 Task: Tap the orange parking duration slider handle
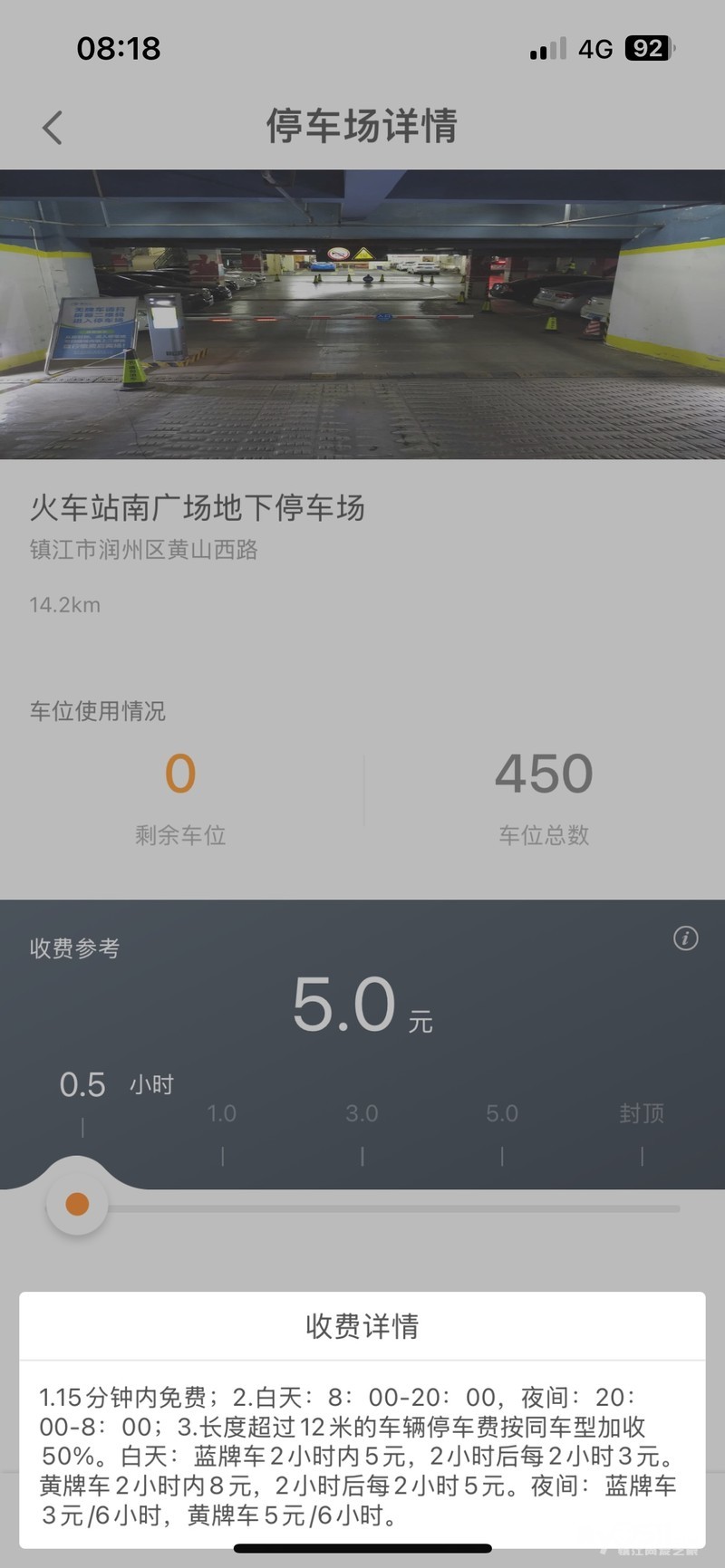click(78, 1204)
